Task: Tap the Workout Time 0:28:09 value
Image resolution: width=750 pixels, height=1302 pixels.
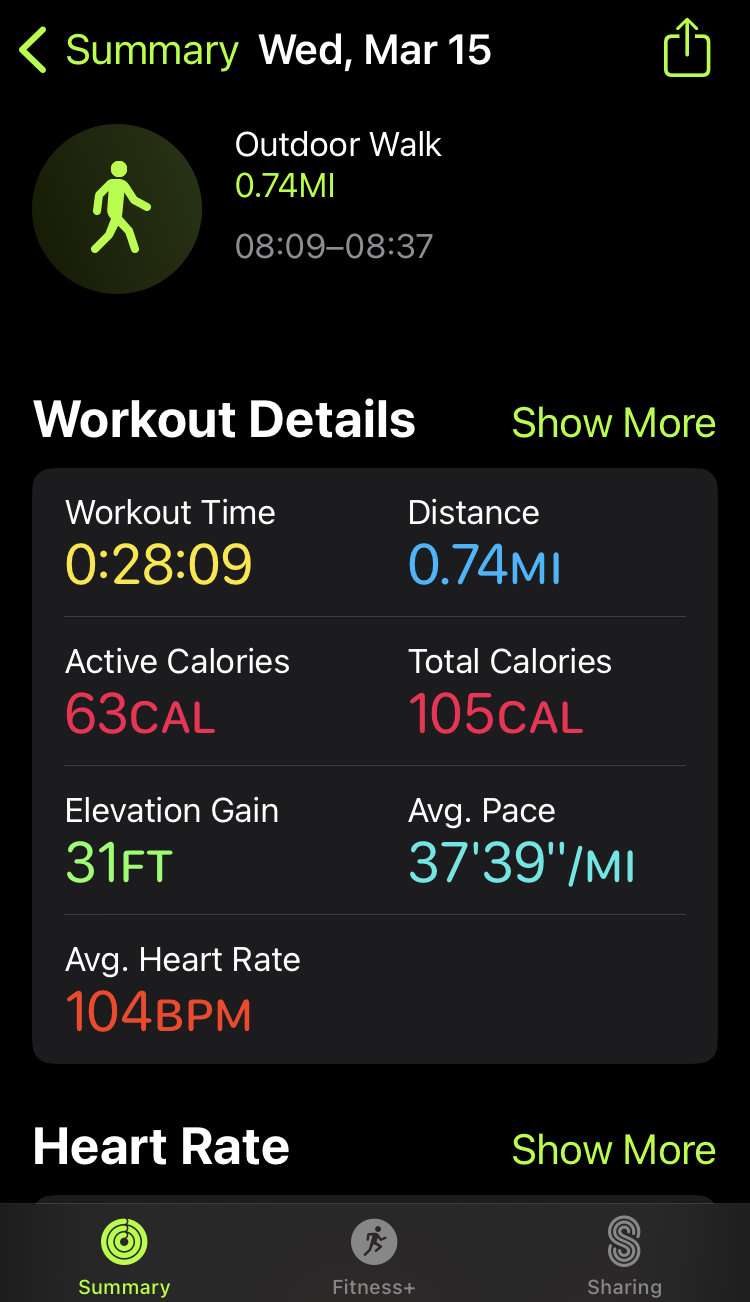Action: click(x=159, y=564)
